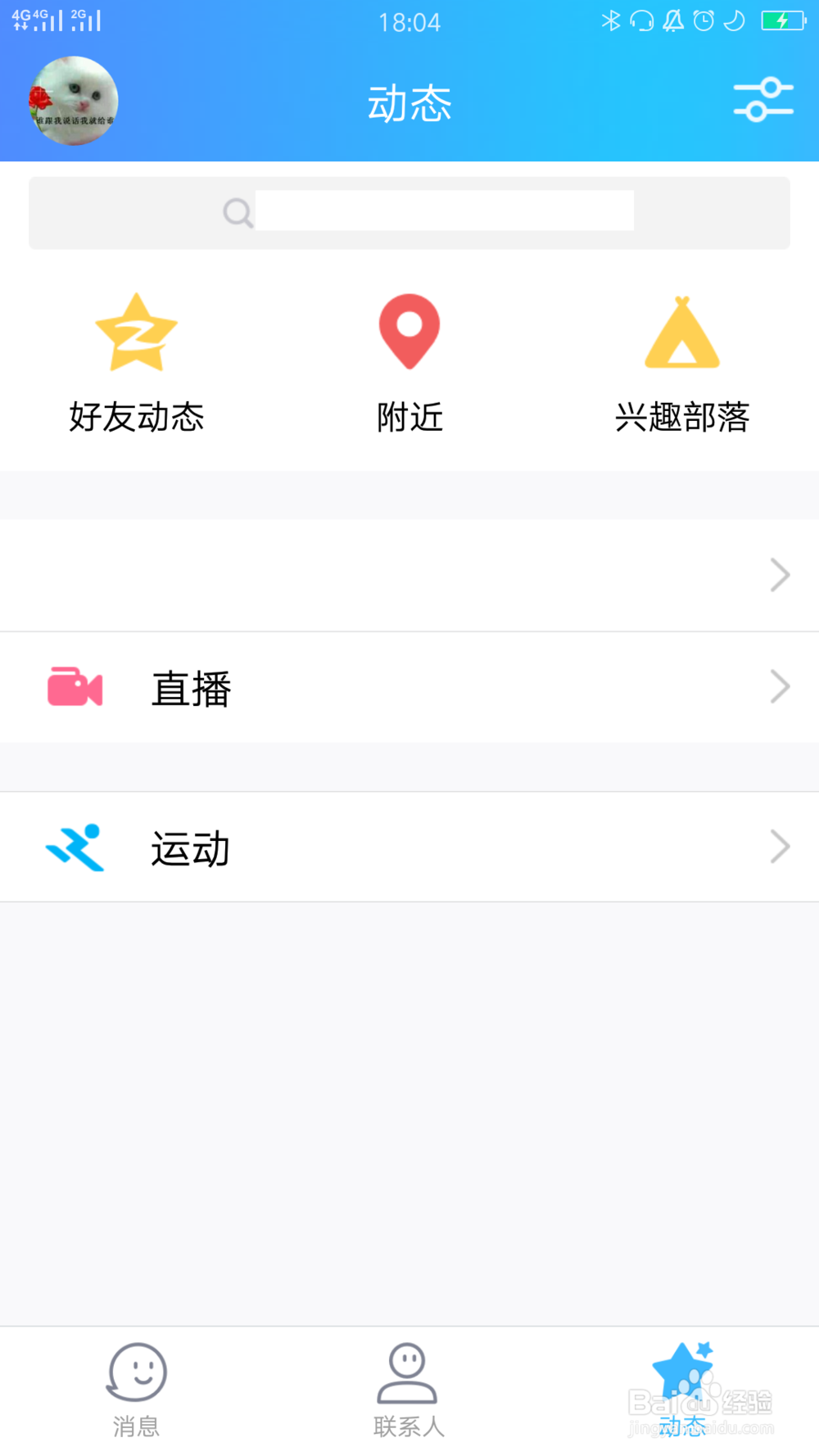Image resolution: width=819 pixels, height=1456 pixels.
Task: Switch to the 联系人 contacts tab
Action: point(408,1390)
